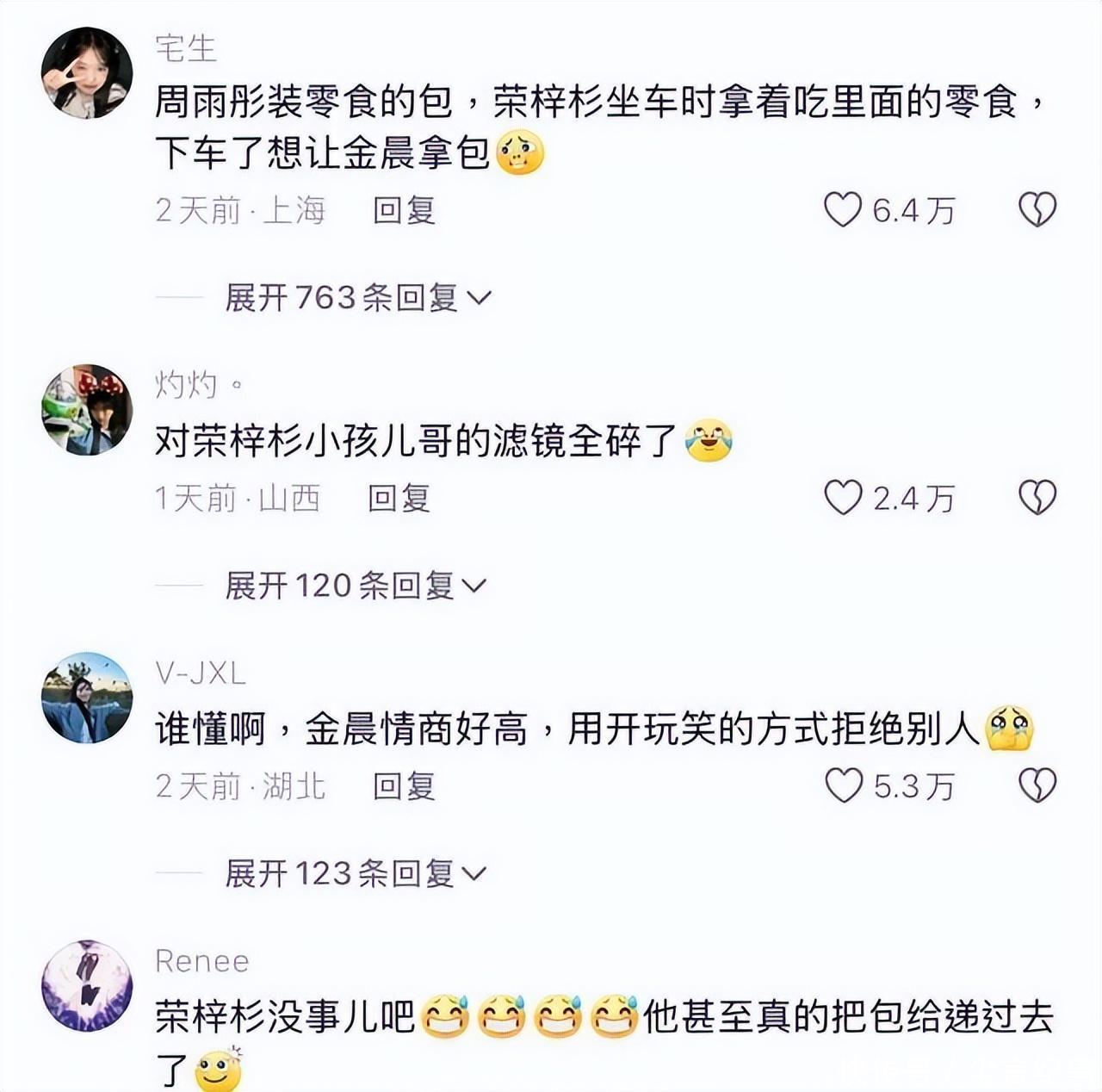Open V-JXL's profile avatar
The height and width of the screenshot is (1092, 1102).
coord(87,698)
